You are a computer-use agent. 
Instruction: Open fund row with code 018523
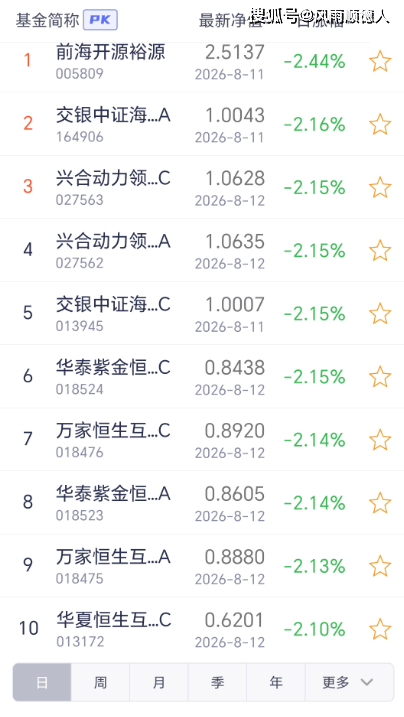tap(202, 503)
